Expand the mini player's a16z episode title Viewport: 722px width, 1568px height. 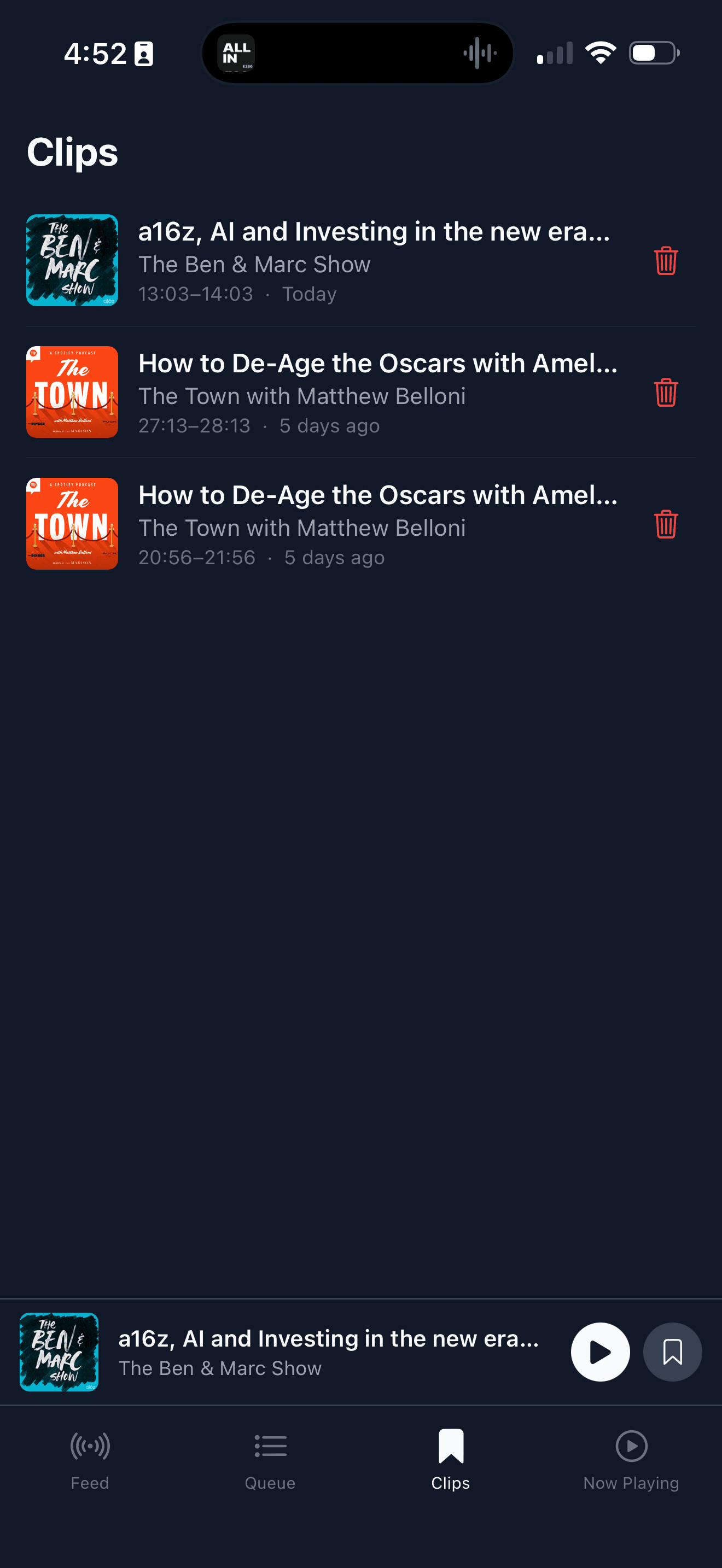[329, 1351]
